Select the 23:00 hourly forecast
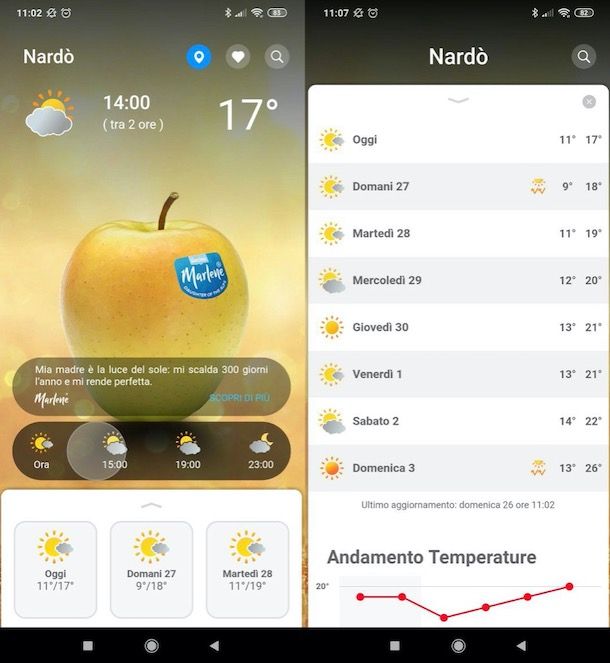This screenshot has width=610, height=663. pos(260,451)
